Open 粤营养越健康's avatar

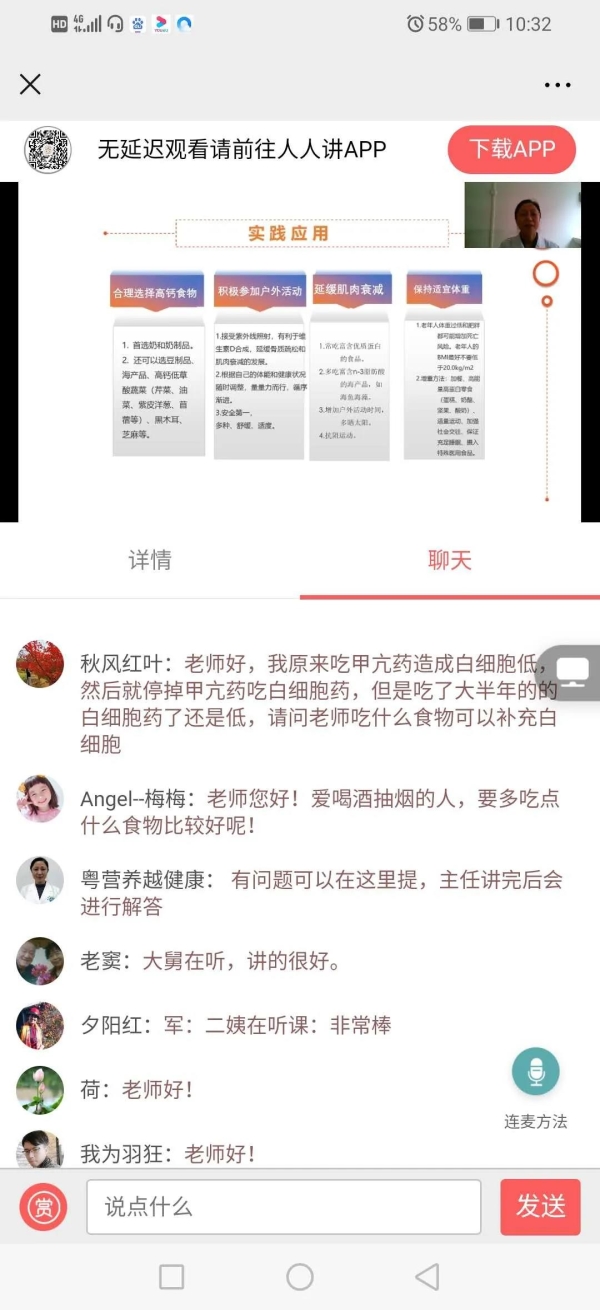point(40,880)
